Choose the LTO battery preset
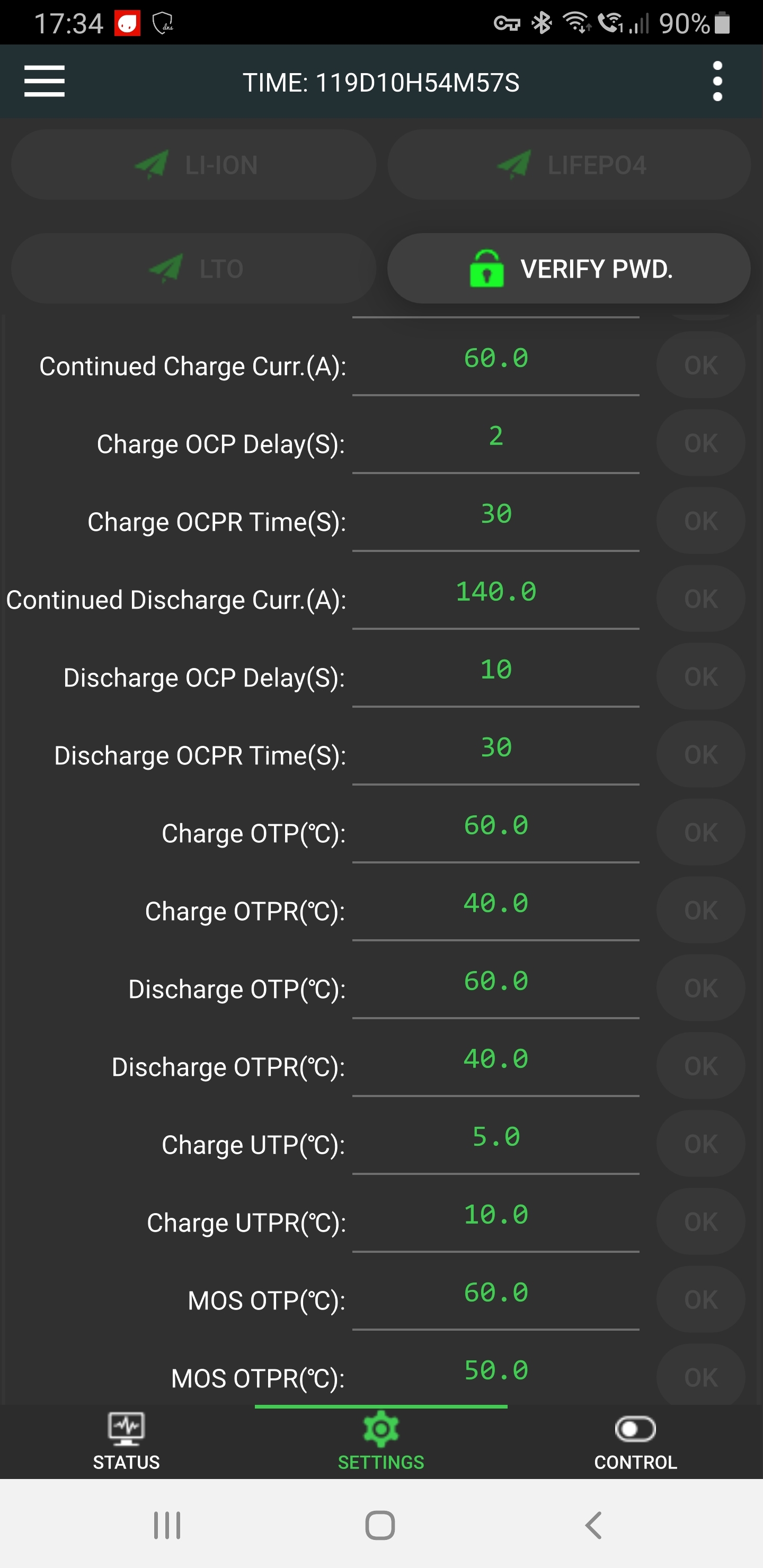This screenshot has height=1568, width=763. pos(193,269)
